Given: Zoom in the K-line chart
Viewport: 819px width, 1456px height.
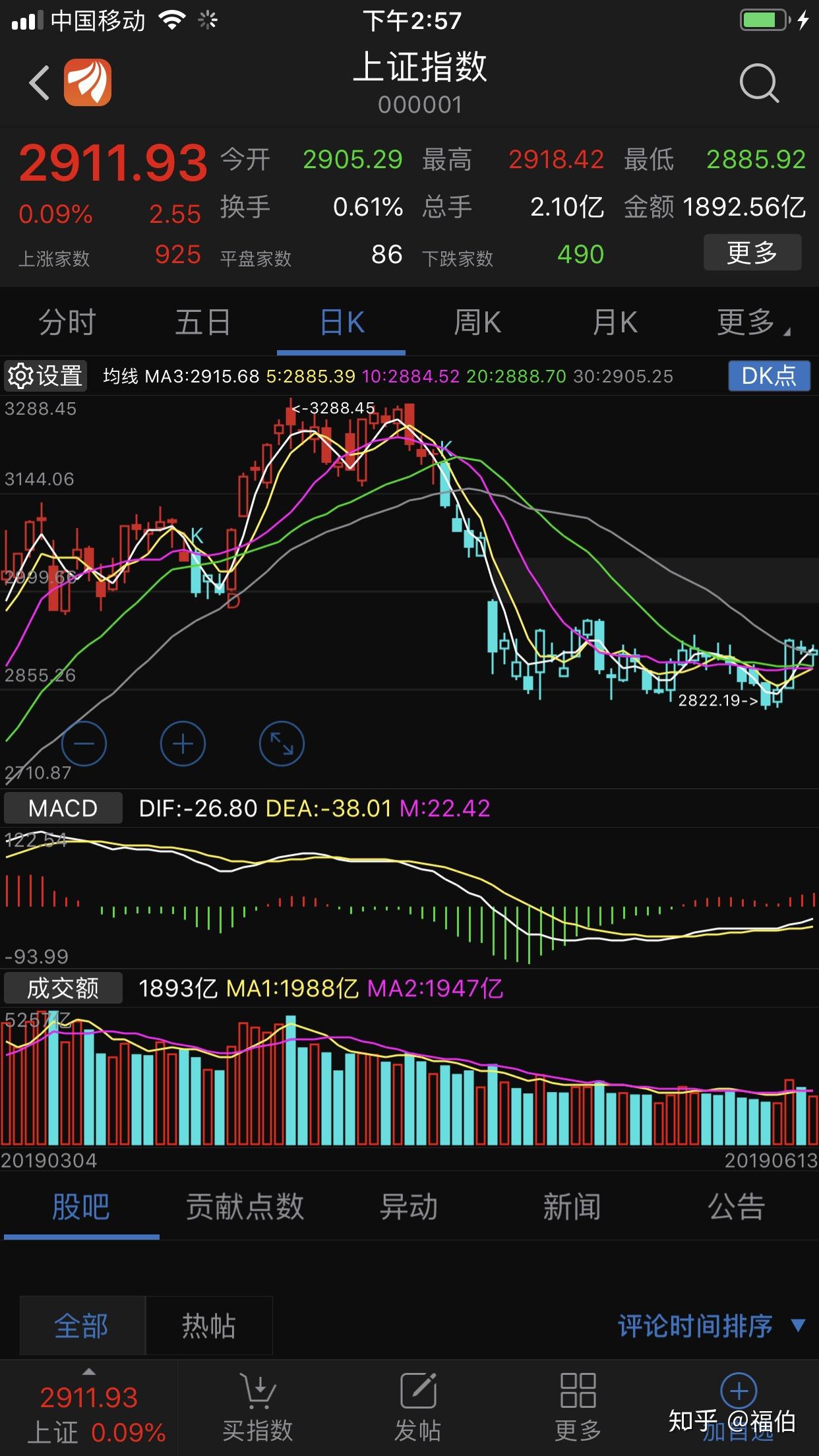Looking at the screenshot, I should [x=183, y=744].
